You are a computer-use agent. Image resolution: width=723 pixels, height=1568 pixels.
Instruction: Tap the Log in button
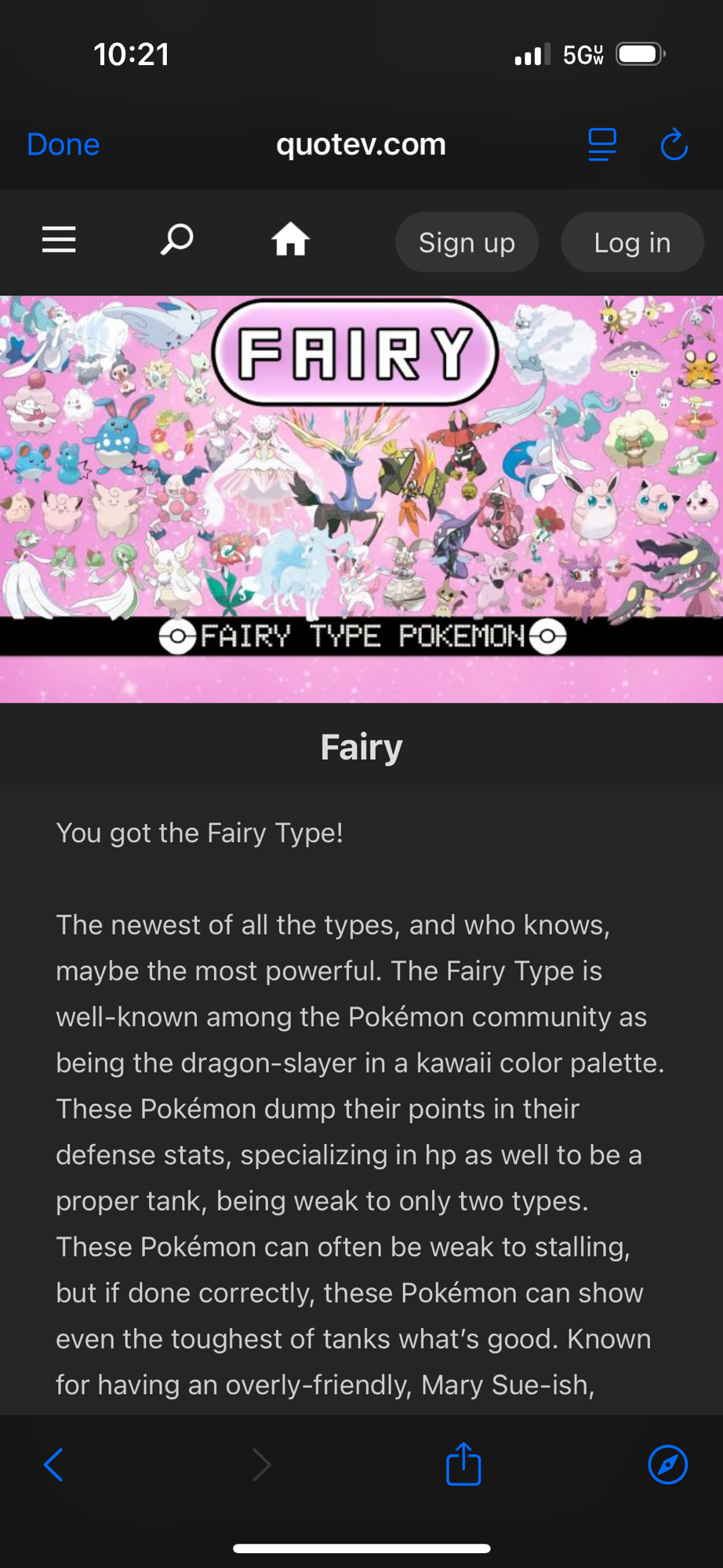click(632, 242)
